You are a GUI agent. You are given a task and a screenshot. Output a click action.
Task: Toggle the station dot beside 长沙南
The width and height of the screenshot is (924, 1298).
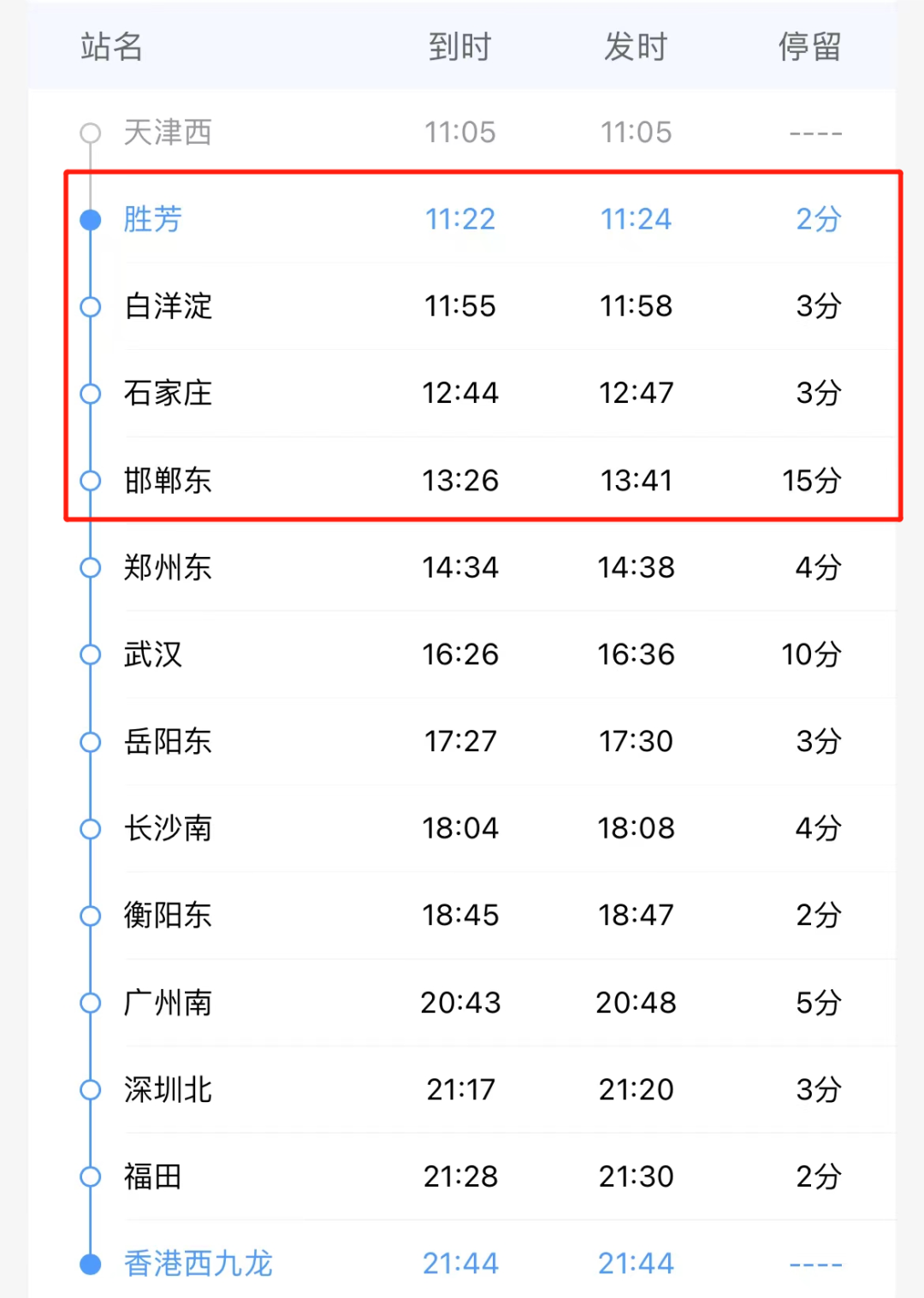click(90, 827)
